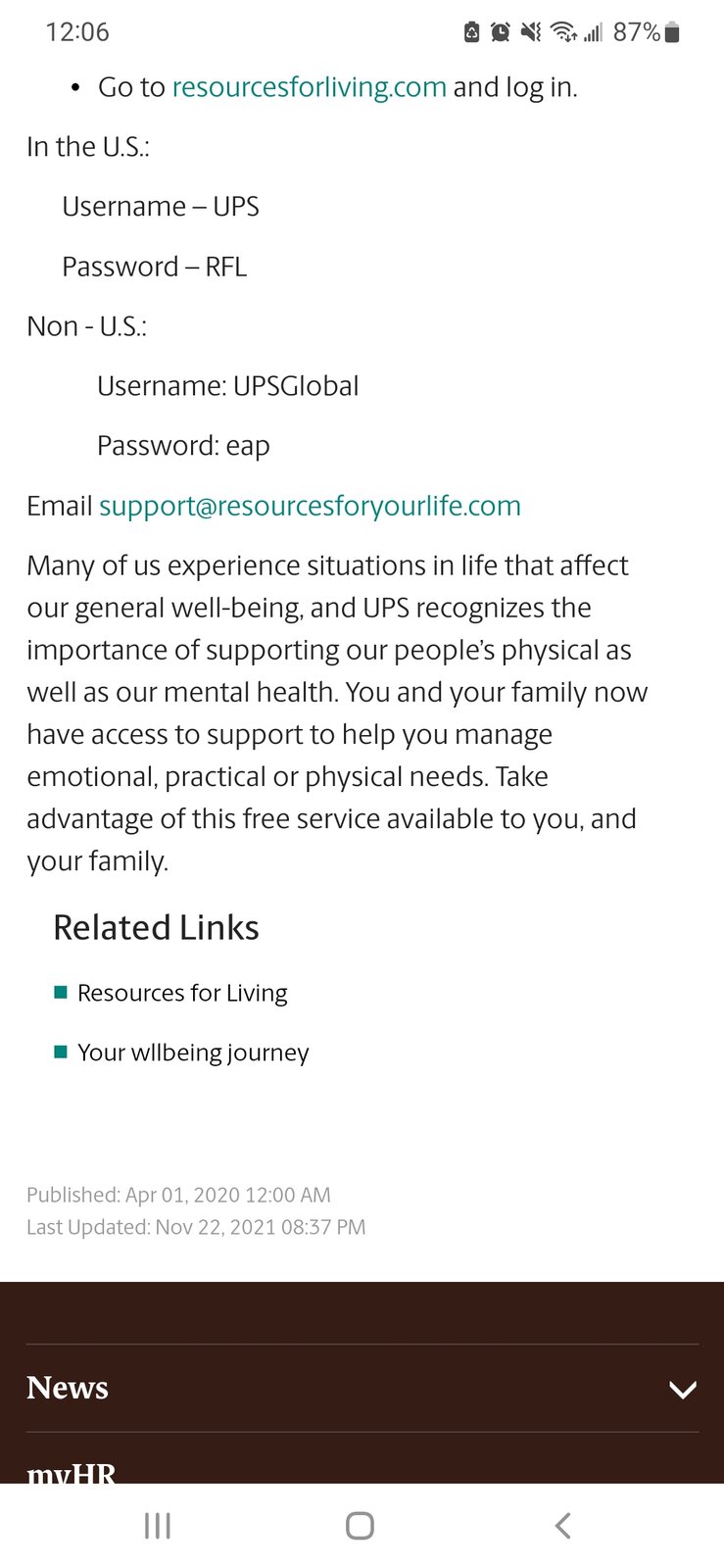This screenshot has height=1568, width=724.
Task: Go to the home screen
Action: coord(360,1526)
